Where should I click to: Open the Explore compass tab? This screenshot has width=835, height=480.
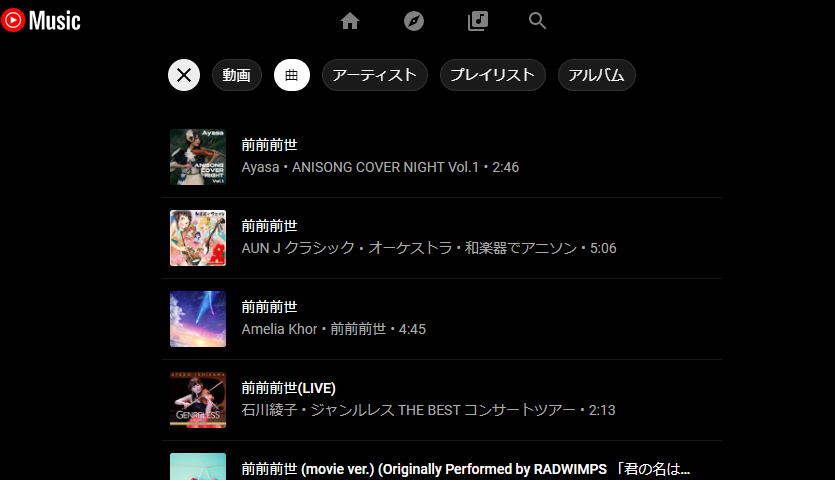414,21
